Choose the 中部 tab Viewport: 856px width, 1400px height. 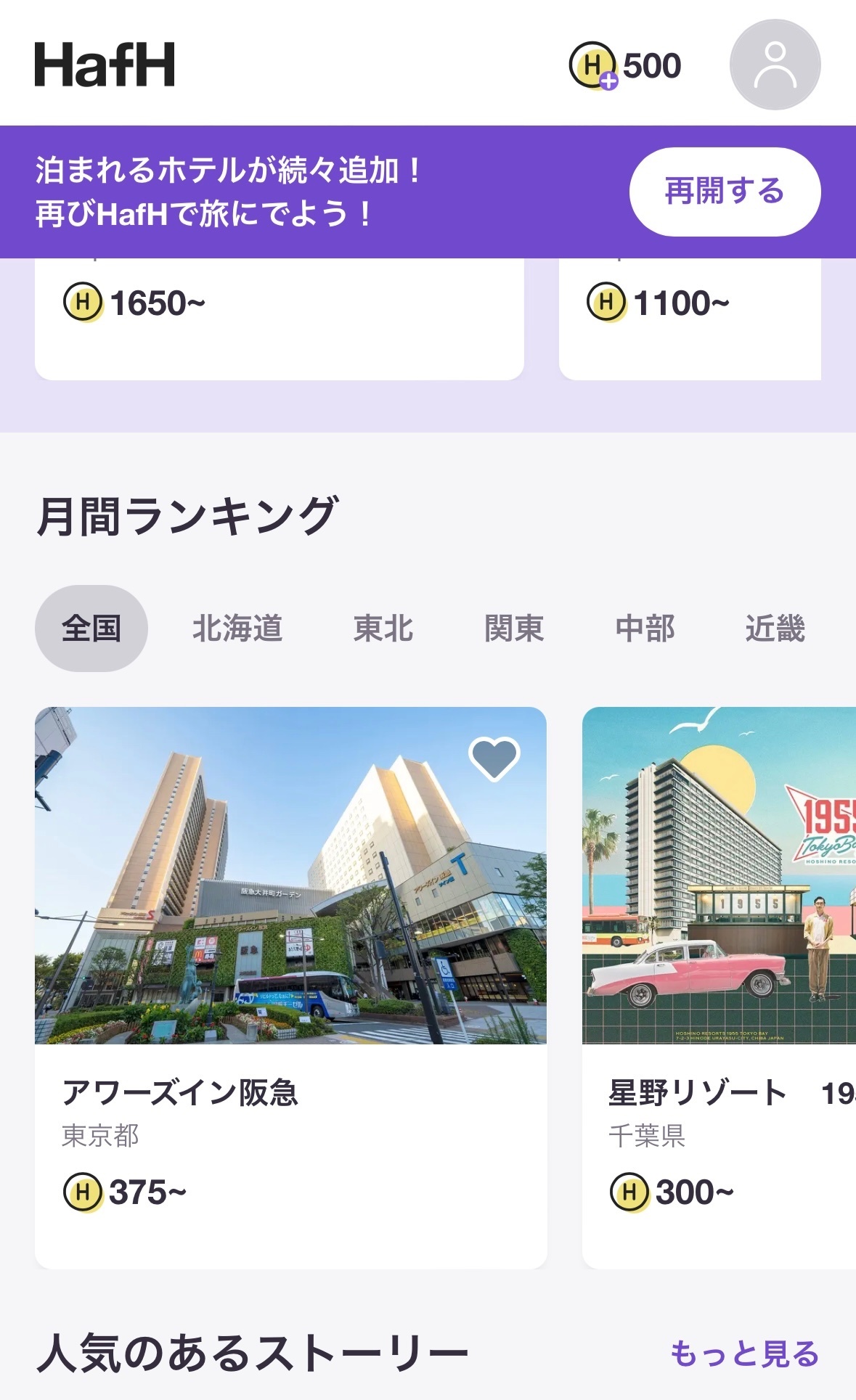[645, 629]
